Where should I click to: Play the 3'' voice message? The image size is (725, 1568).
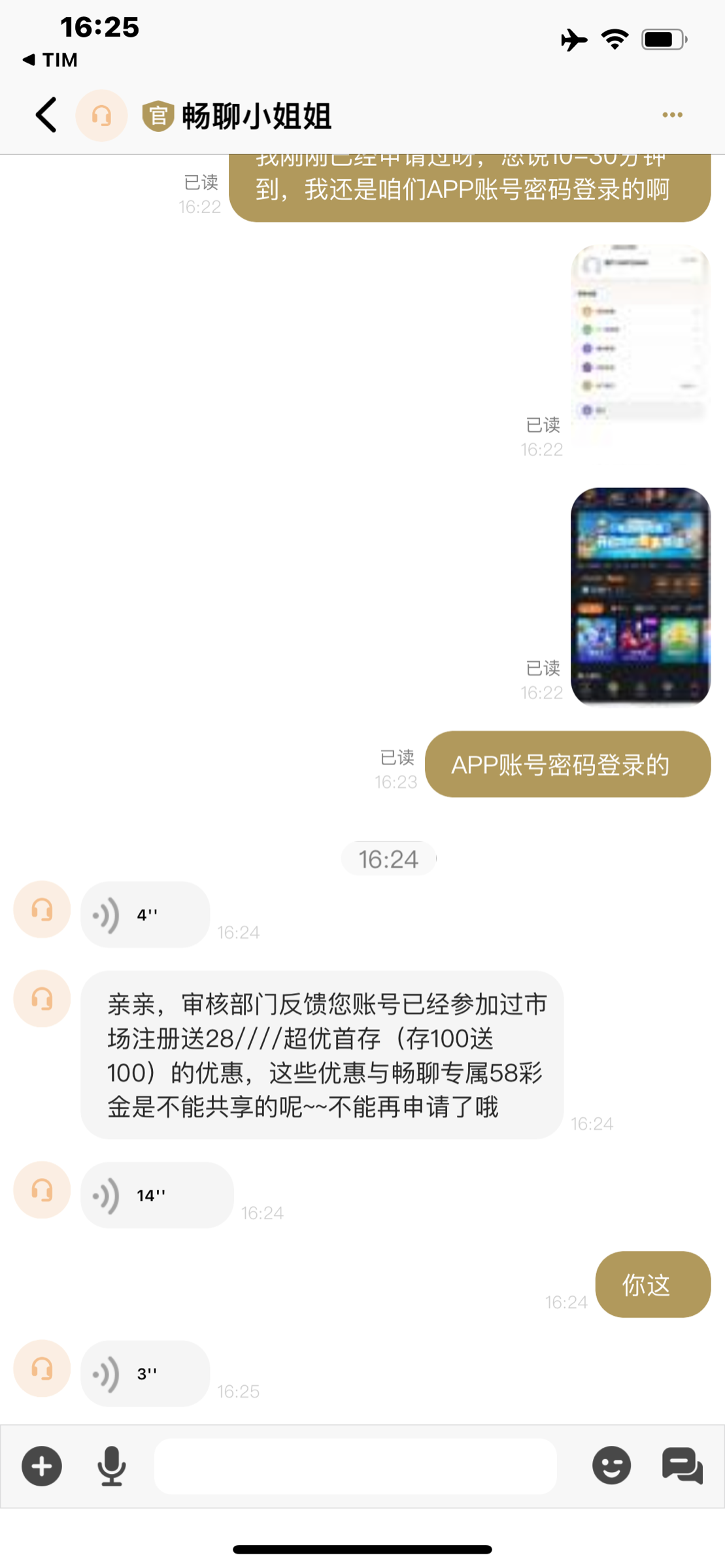pos(144,1373)
